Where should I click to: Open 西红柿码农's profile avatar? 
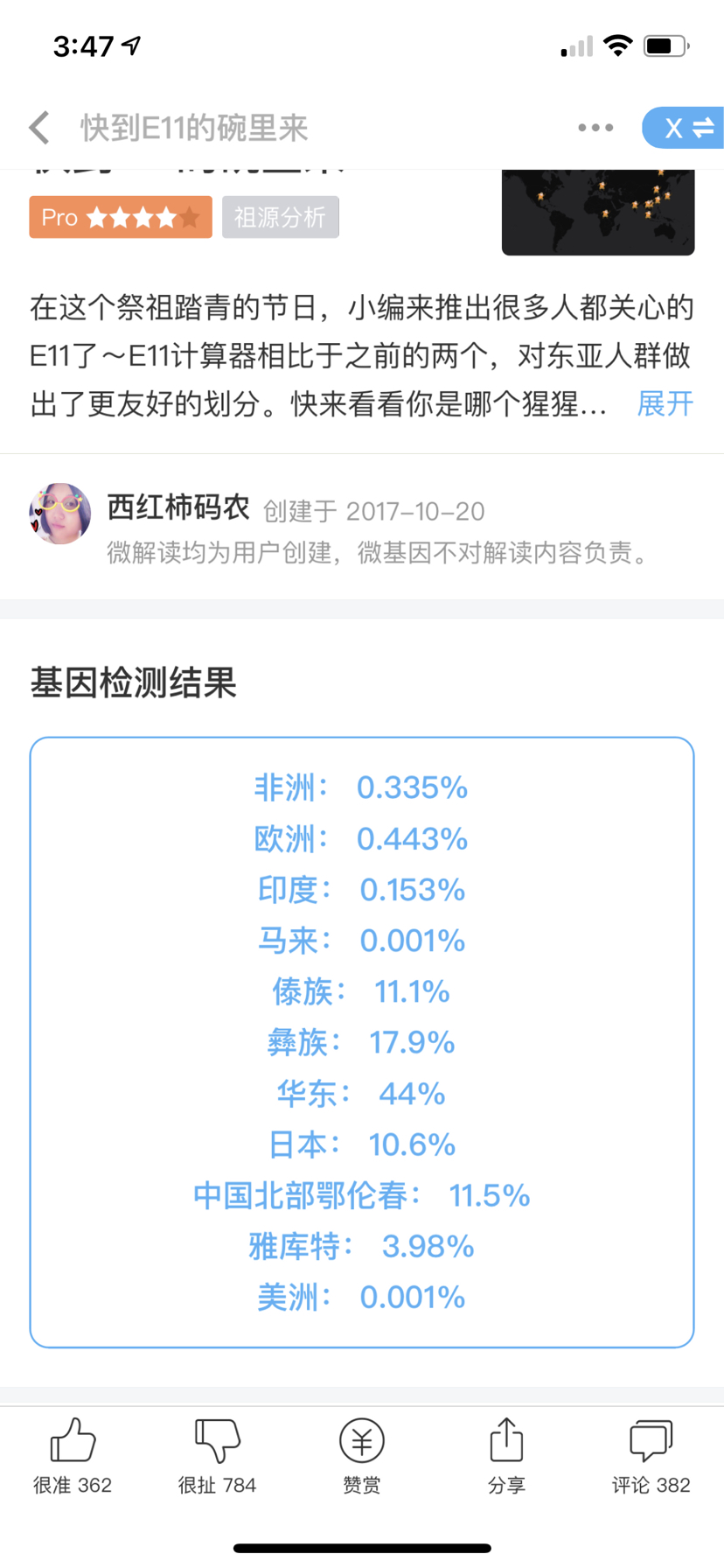pos(59,514)
